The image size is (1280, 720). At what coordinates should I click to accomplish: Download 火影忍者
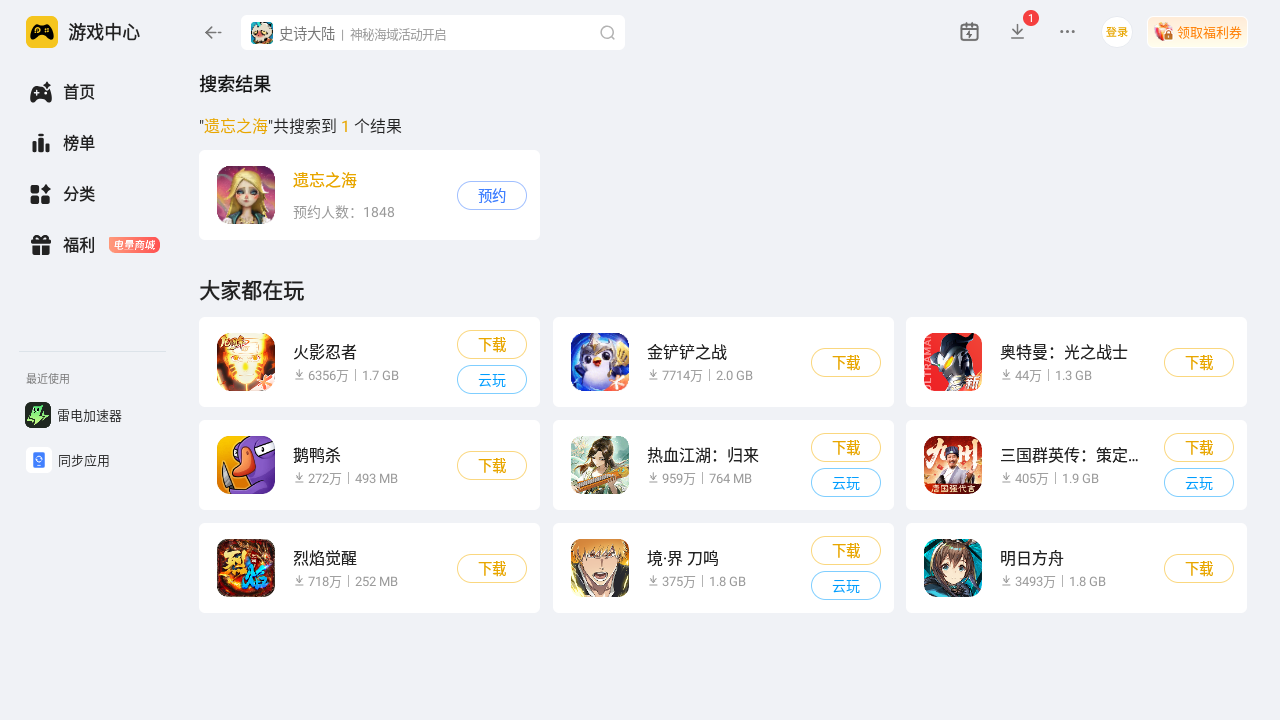[x=491, y=345]
